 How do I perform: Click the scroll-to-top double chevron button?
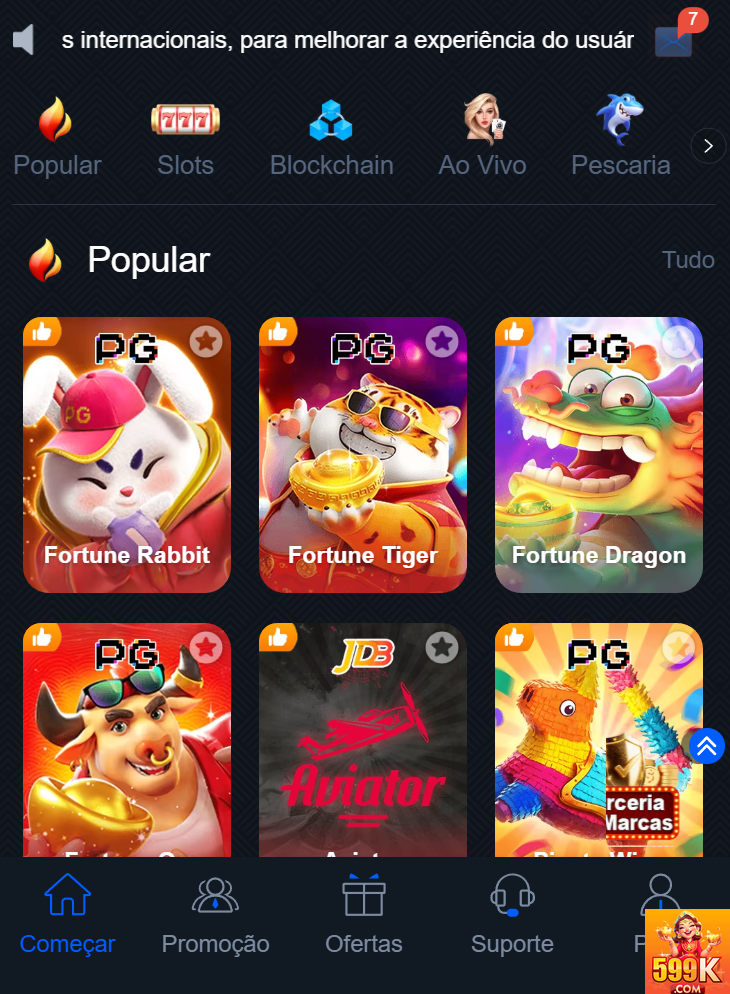click(707, 746)
